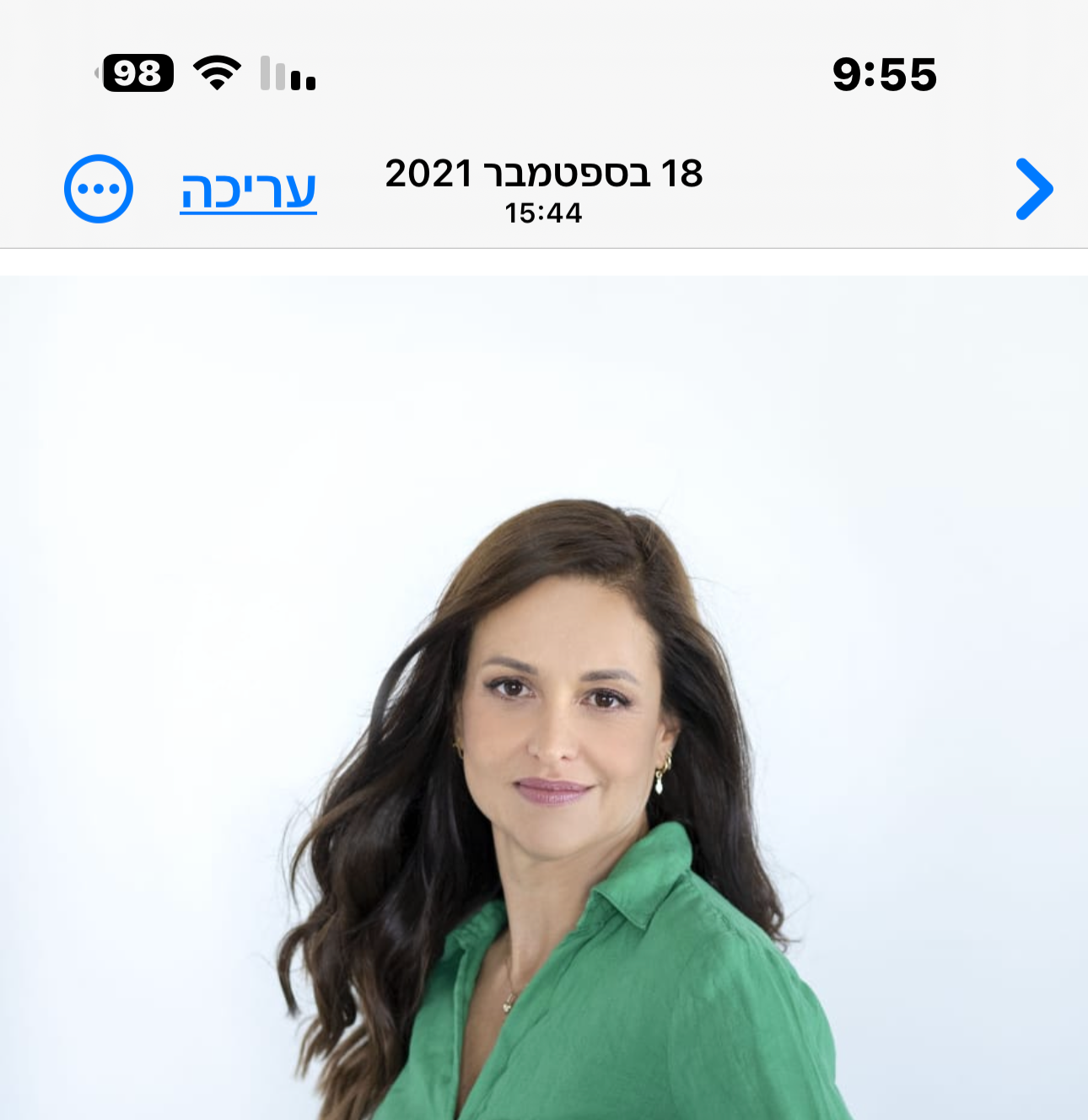Tap the clock showing 9:55

pos(884,74)
